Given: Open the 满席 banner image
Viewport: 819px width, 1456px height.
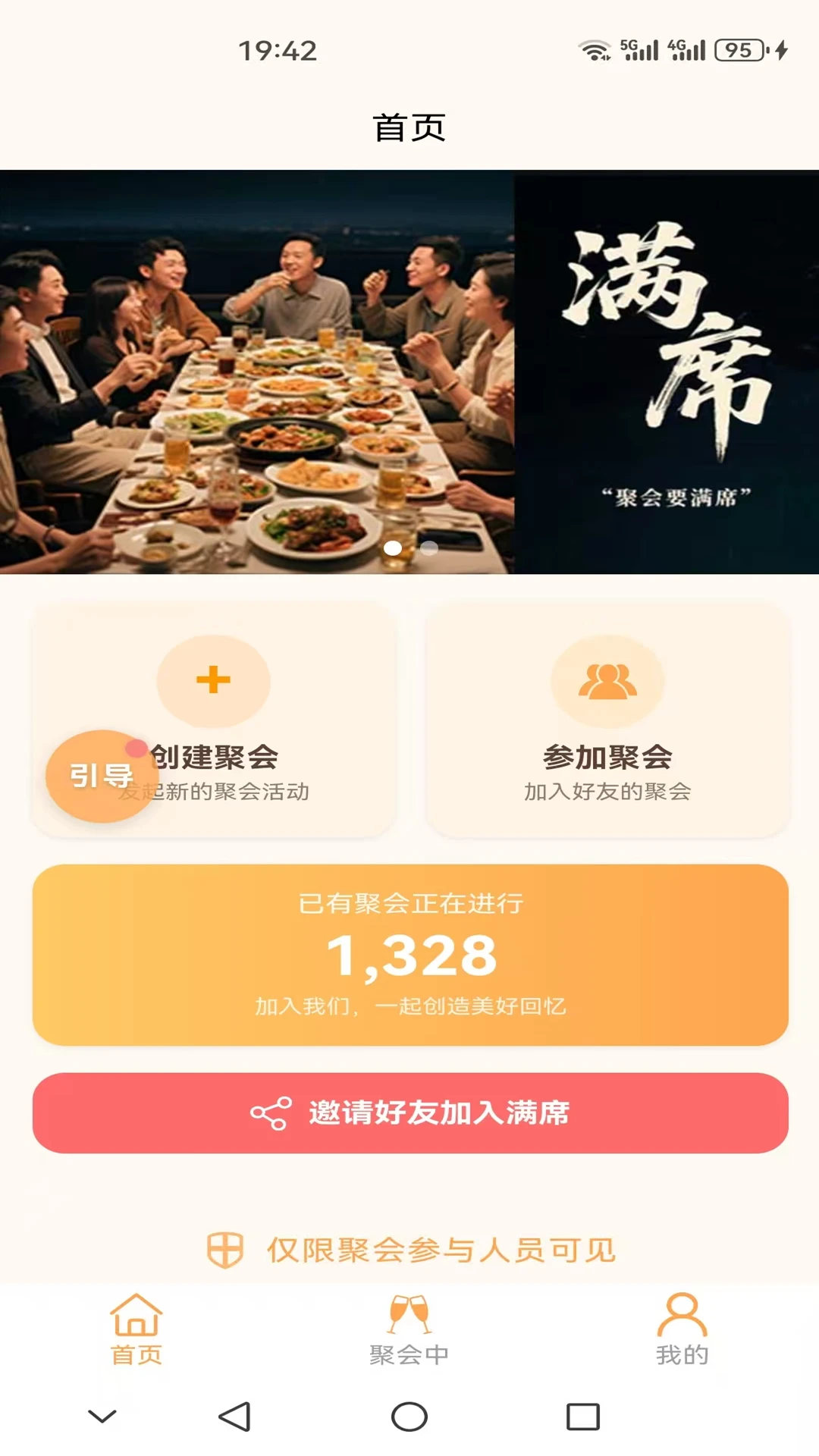Looking at the screenshot, I should click(409, 372).
